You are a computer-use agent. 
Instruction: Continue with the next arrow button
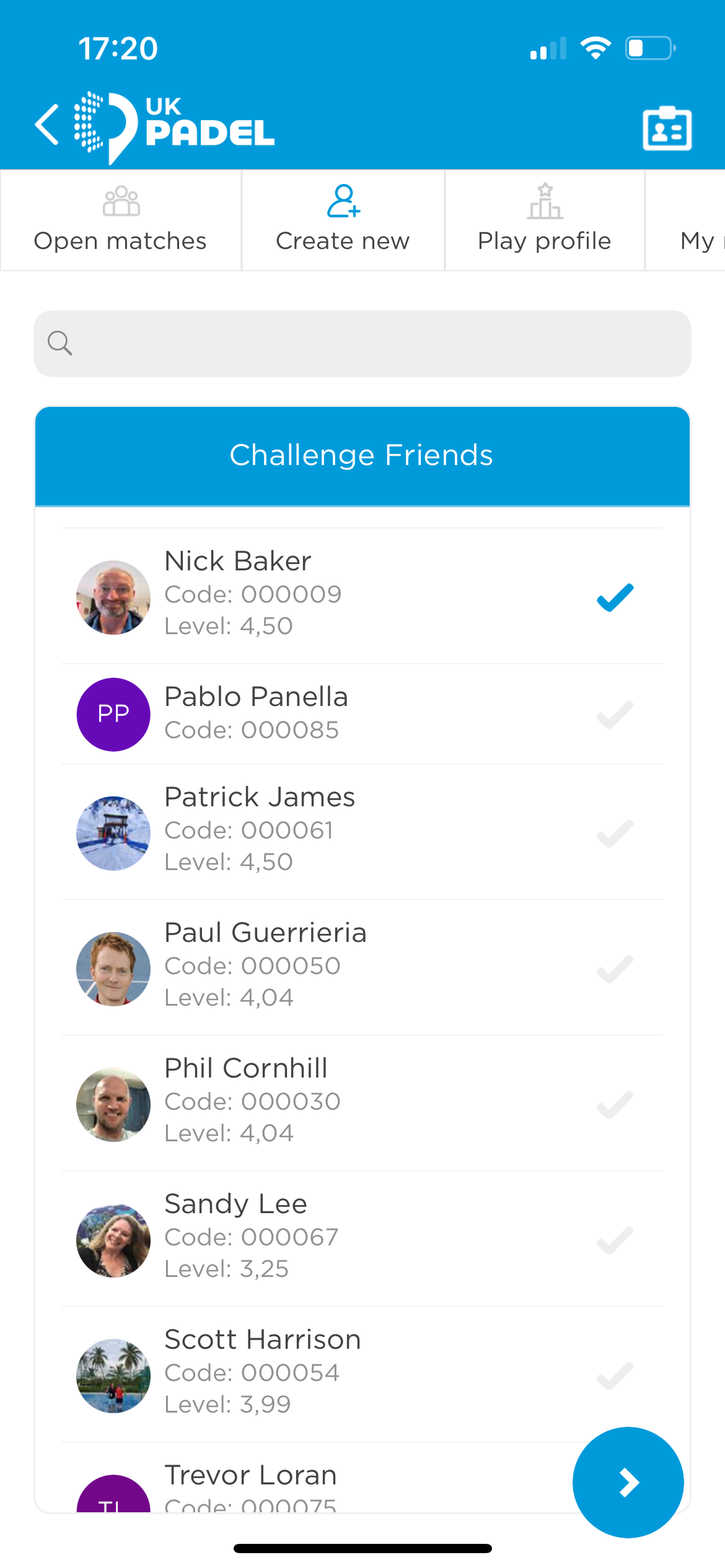[628, 1483]
